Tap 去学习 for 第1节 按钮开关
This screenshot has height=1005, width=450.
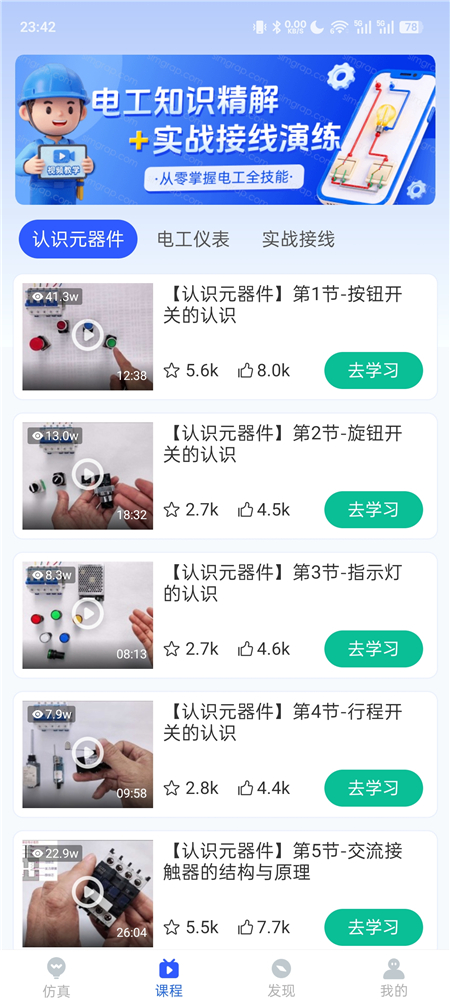374,370
